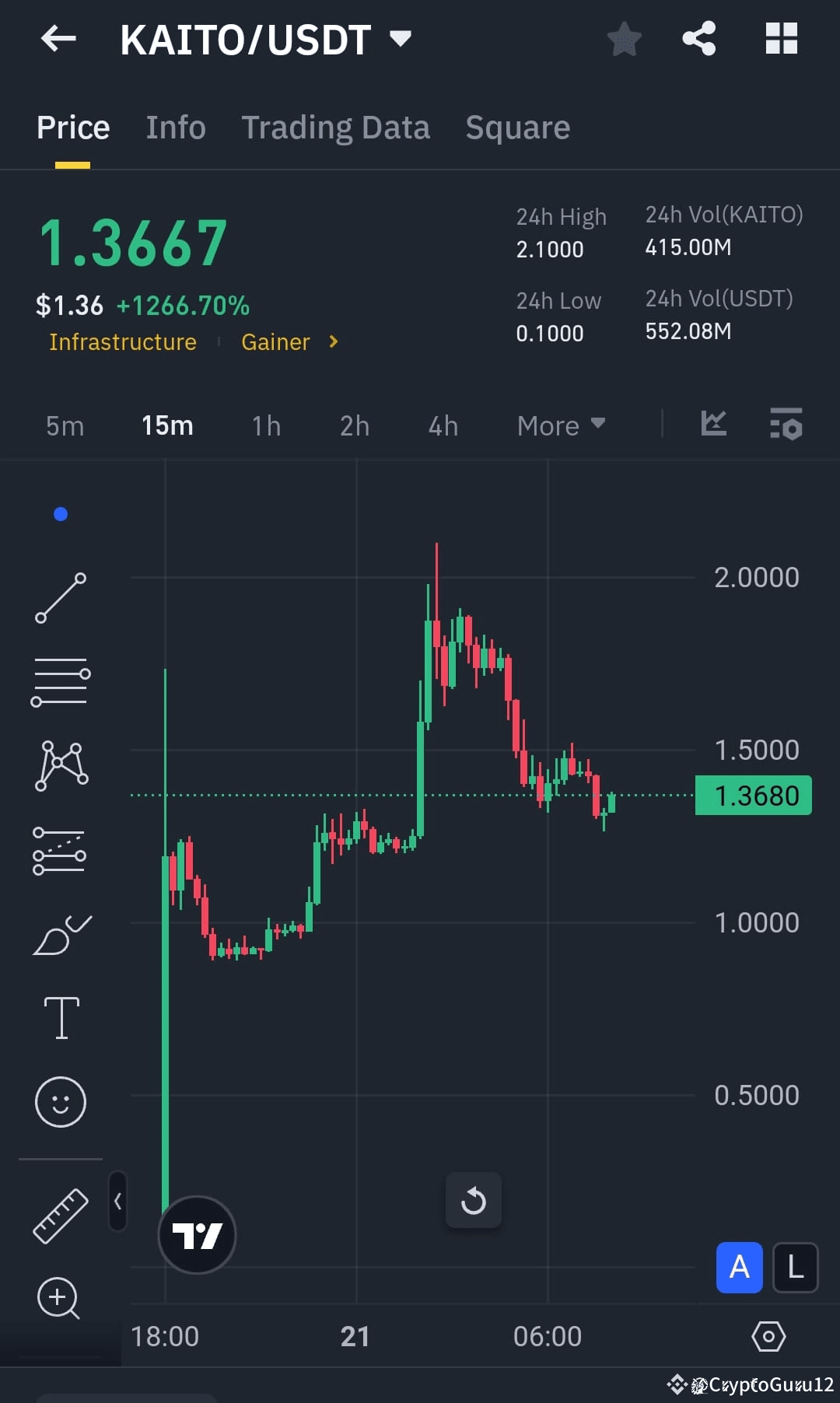Select the text annotation tool
840x1403 pixels.
point(61,1015)
